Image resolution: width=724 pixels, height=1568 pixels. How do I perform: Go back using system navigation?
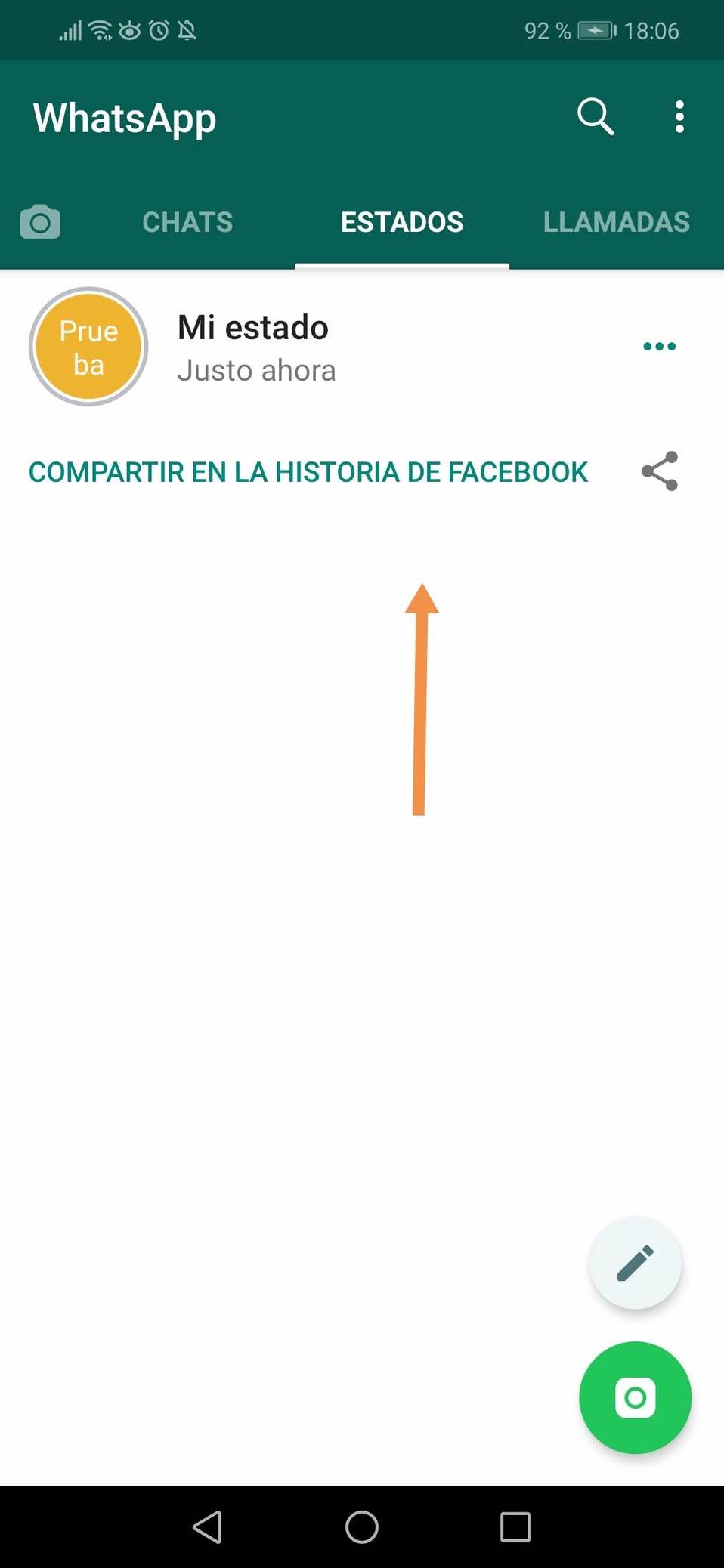(208, 1527)
